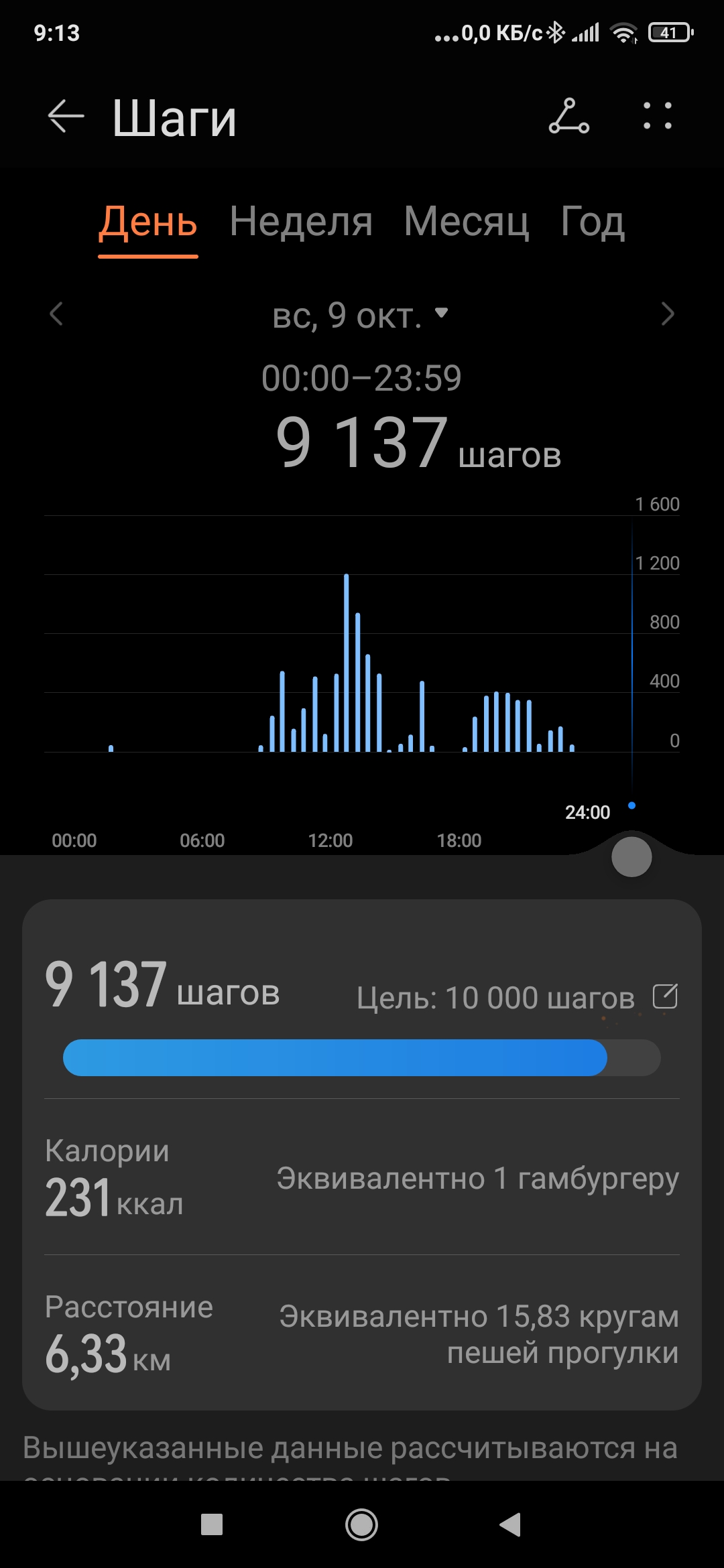Open the date picker at вс, 9 окт.
This screenshot has height=1568, width=724.
point(361,315)
